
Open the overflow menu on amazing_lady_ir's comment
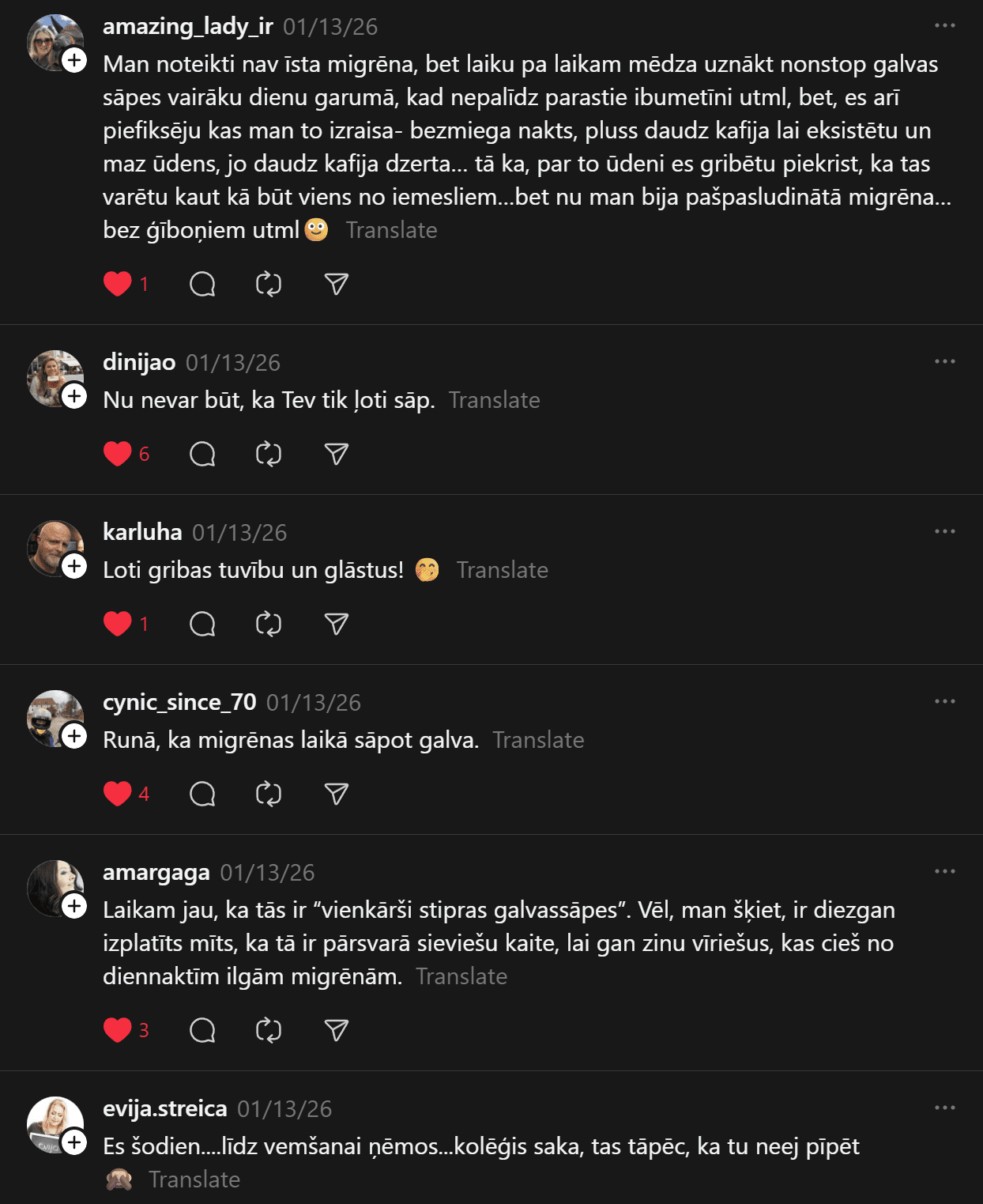[944, 26]
